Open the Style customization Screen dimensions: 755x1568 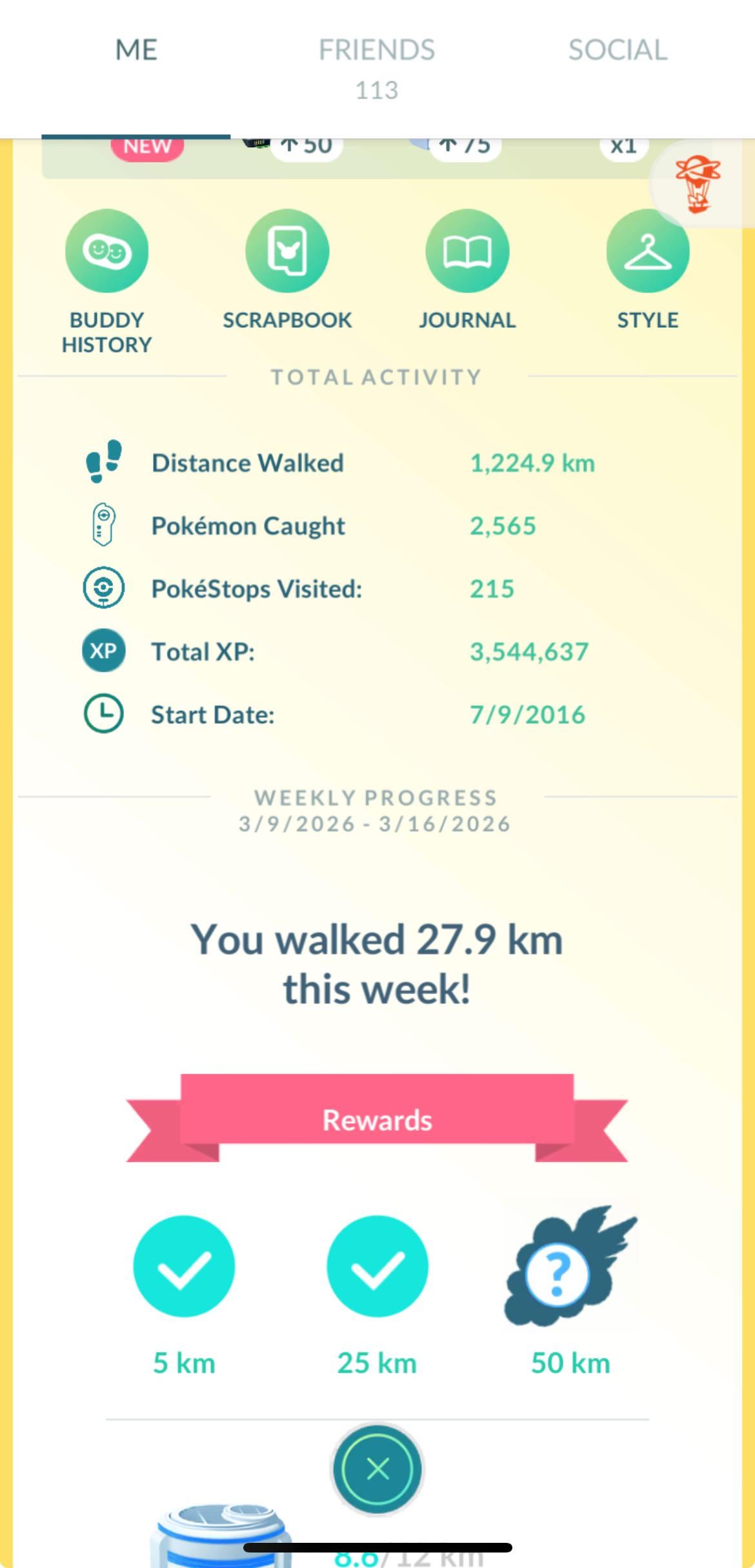pyautogui.click(x=647, y=251)
